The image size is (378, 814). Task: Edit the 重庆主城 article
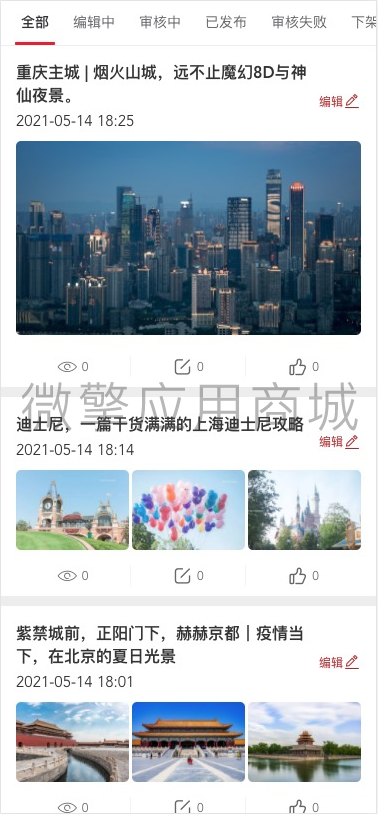(339, 101)
